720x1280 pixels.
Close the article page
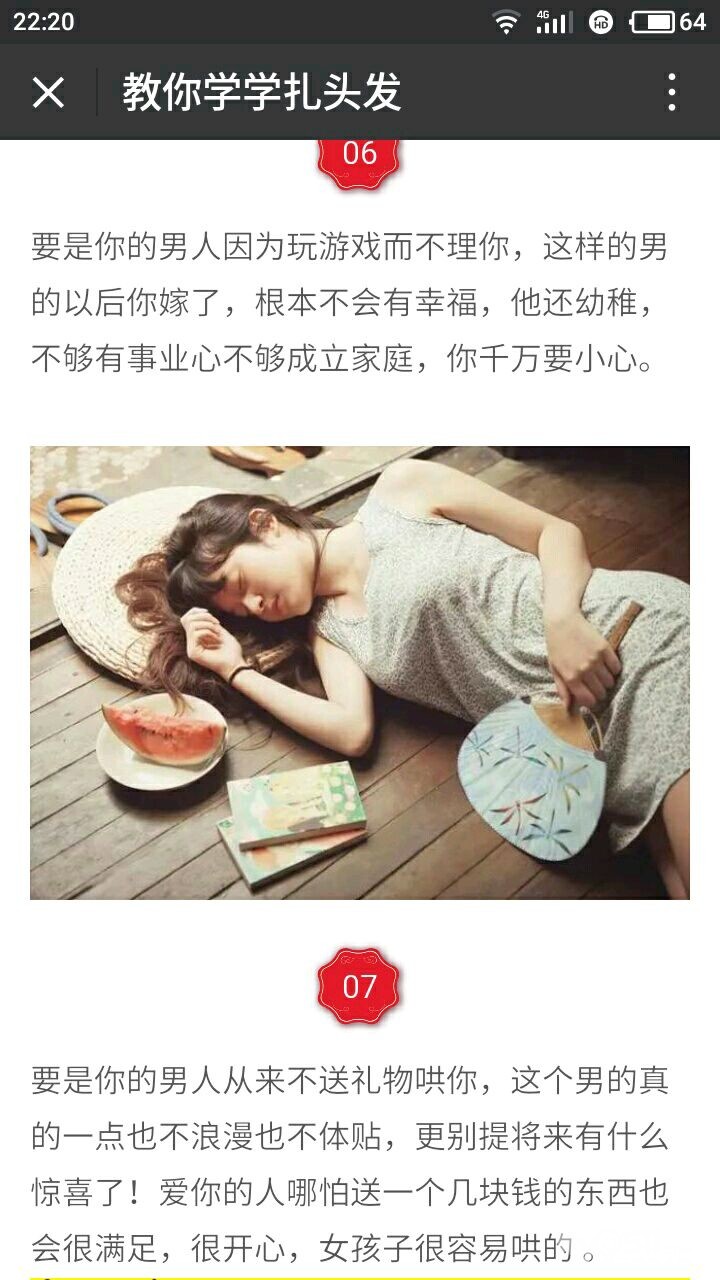(48, 93)
